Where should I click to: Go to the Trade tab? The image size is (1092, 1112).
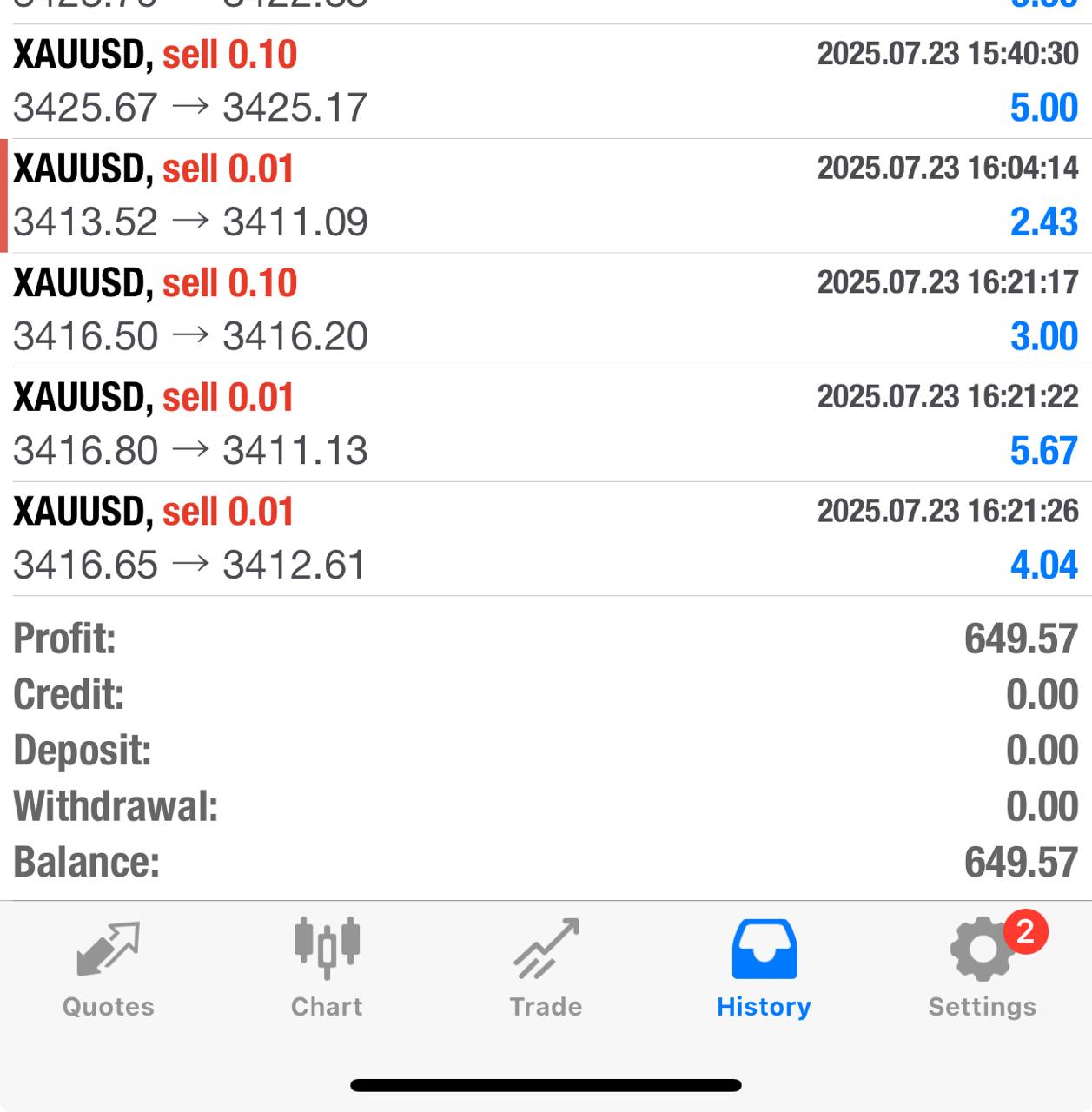[546, 968]
